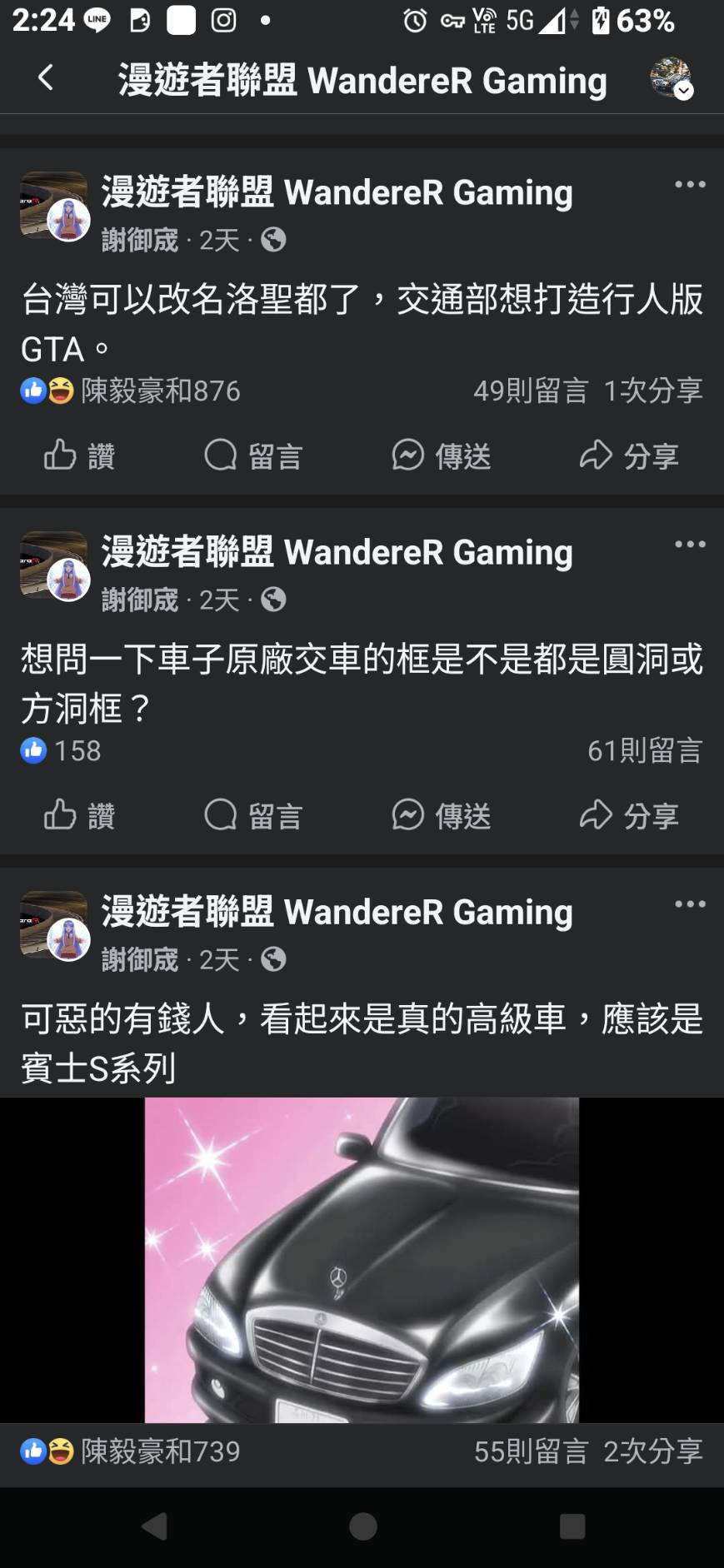Share the 洛聖都 GTA post

(x=629, y=455)
